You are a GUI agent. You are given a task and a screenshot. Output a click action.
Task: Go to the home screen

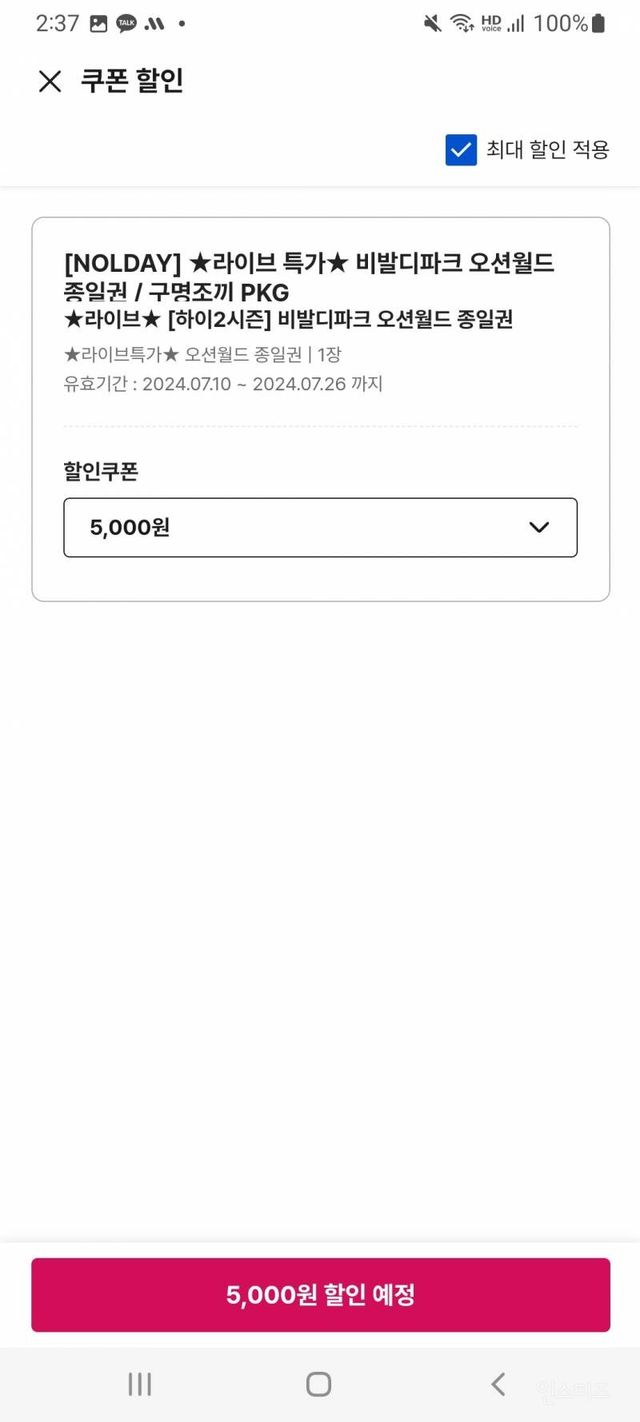pyautogui.click(x=319, y=1384)
